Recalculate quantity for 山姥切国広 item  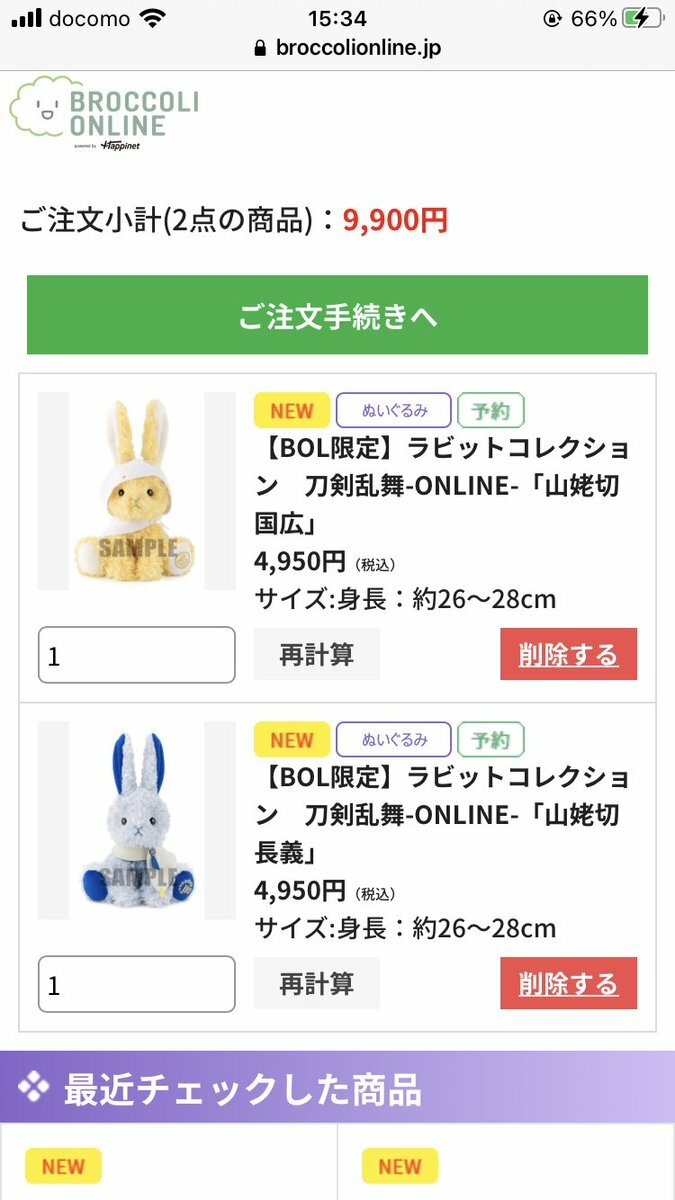pos(316,655)
